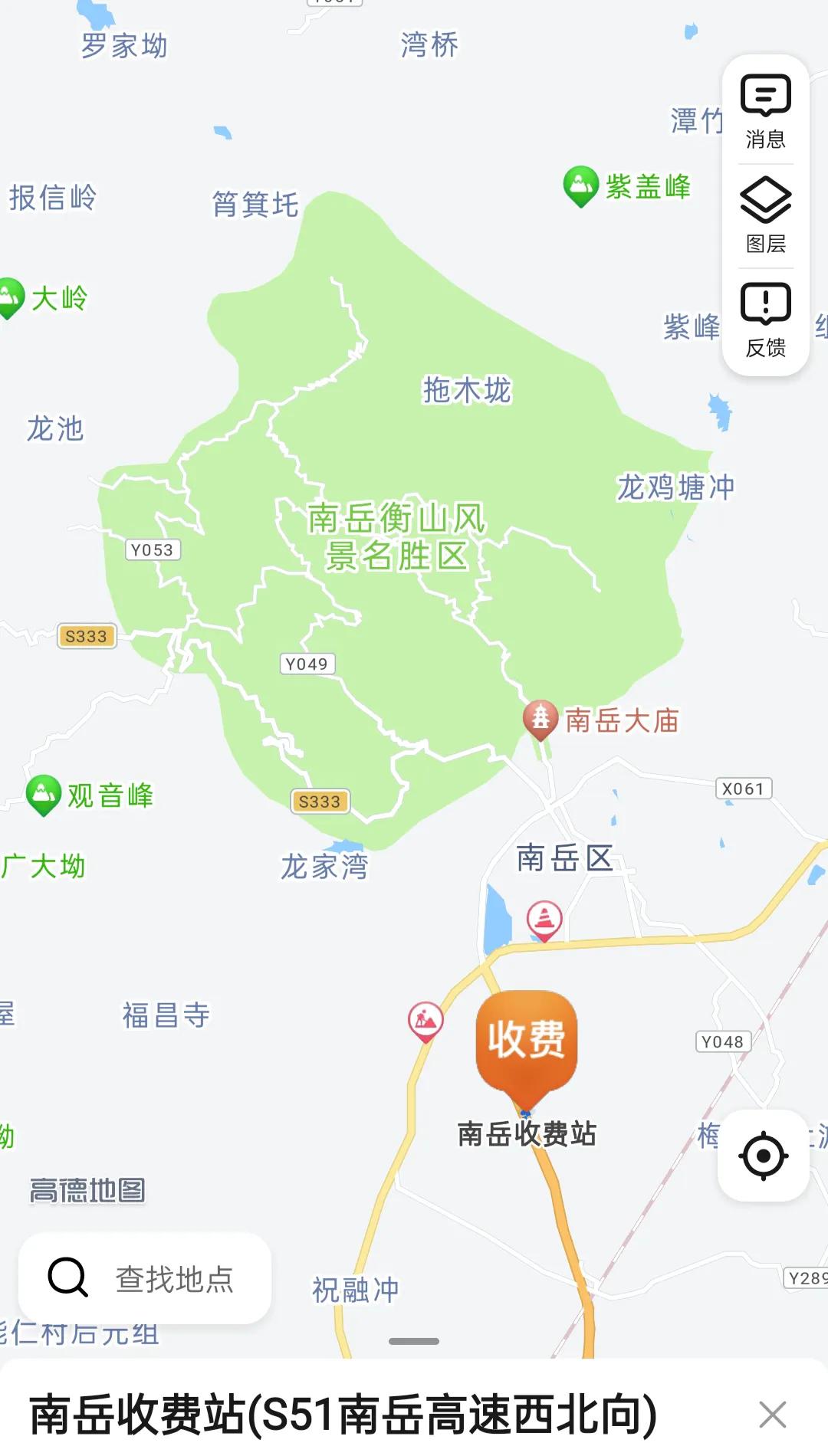Select the 大岭 mountain marker
This screenshot has width=828, height=1456.
pyautogui.click(x=11, y=297)
